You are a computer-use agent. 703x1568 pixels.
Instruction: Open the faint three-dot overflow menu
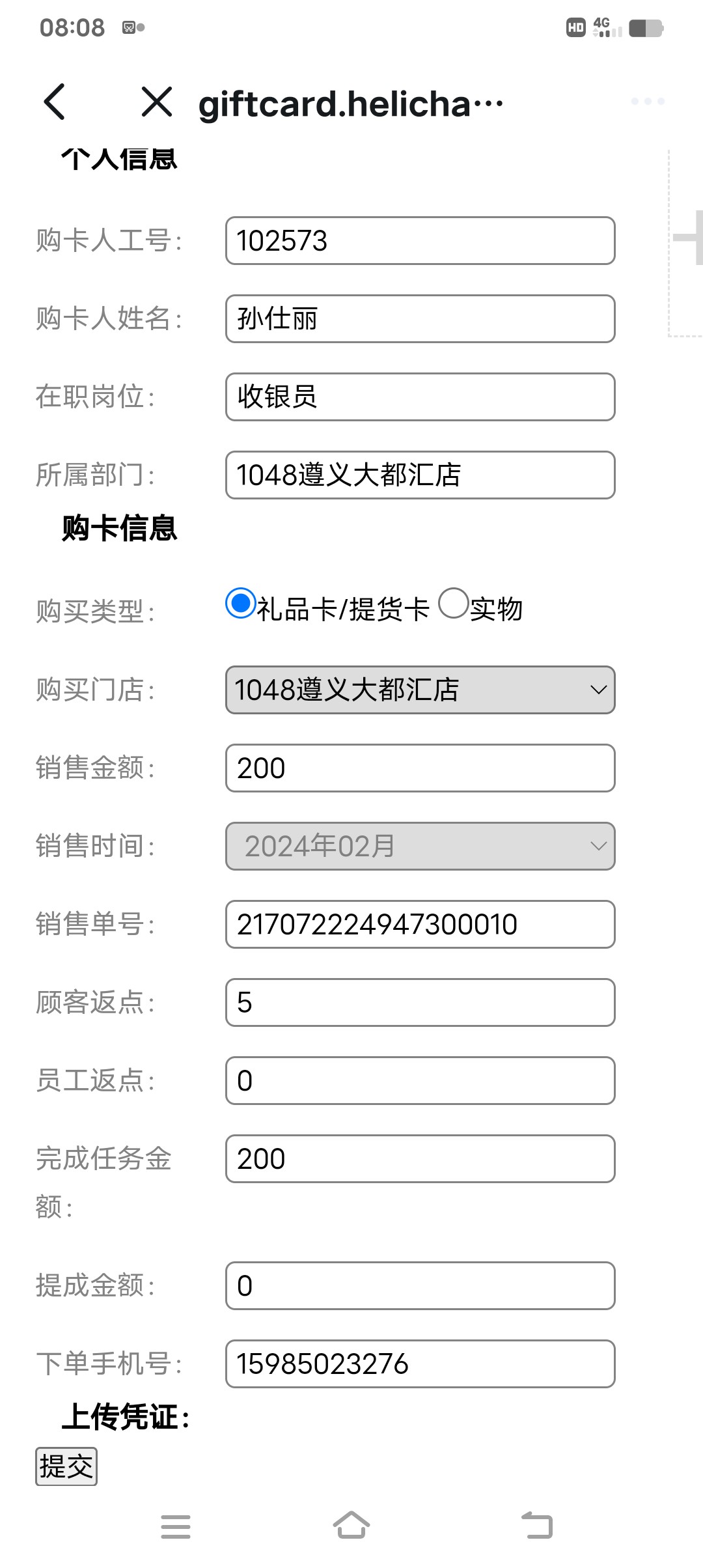(647, 102)
